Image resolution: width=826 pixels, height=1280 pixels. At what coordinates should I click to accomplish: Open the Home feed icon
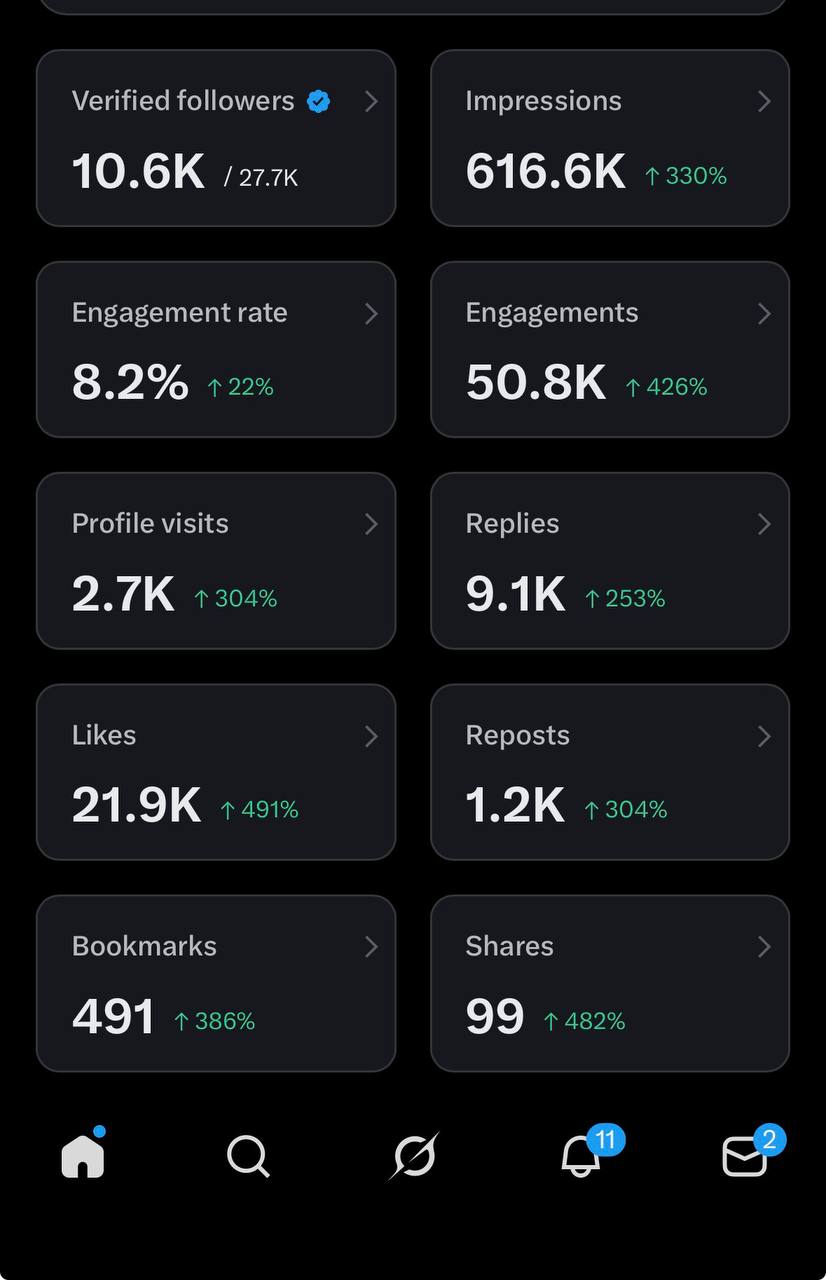[x=82, y=1155]
